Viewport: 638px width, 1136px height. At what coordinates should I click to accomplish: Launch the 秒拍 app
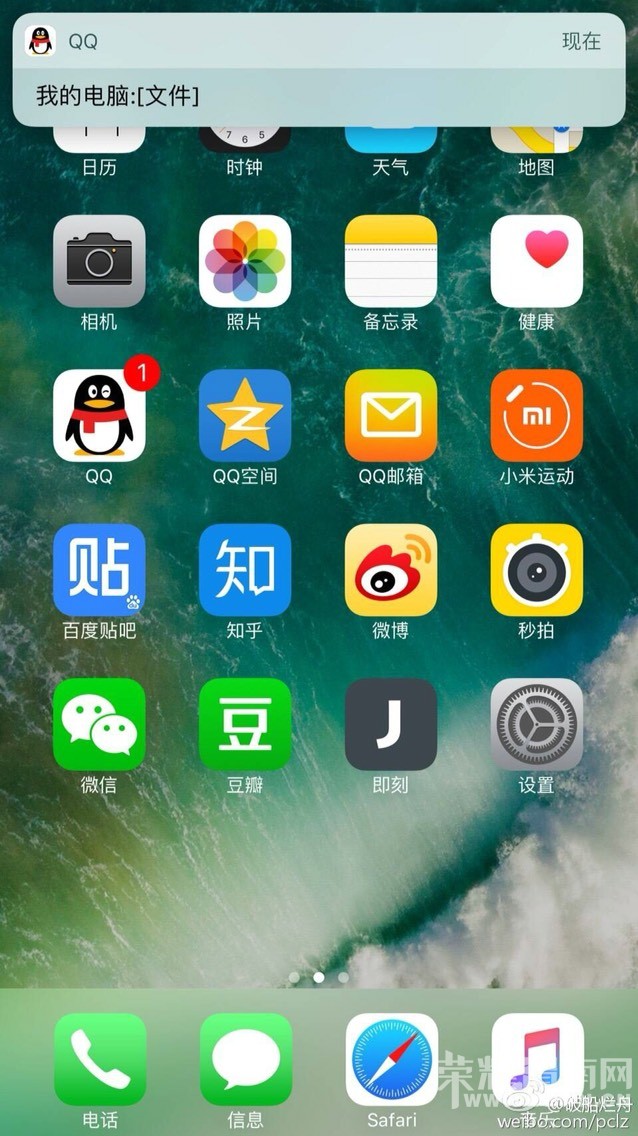click(x=537, y=570)
